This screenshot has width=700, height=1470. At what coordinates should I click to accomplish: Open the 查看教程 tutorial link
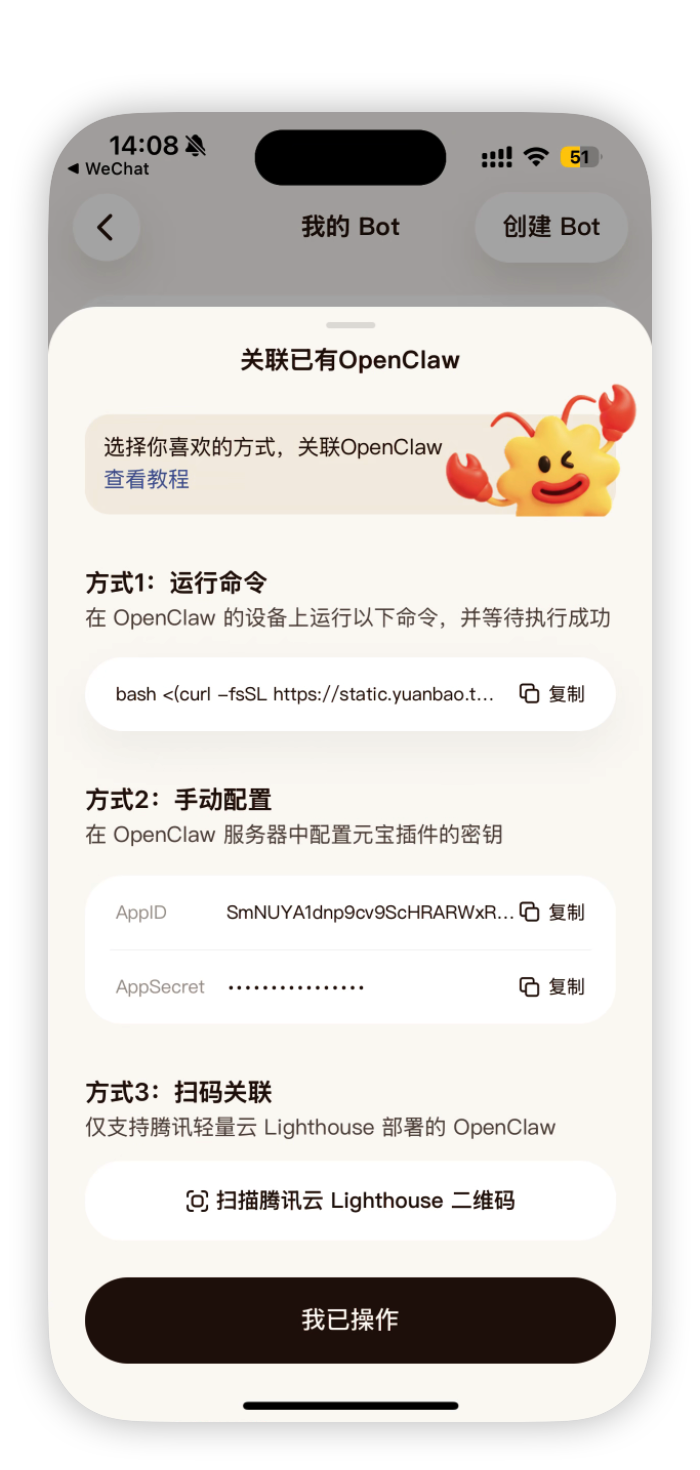pos(146,479)
